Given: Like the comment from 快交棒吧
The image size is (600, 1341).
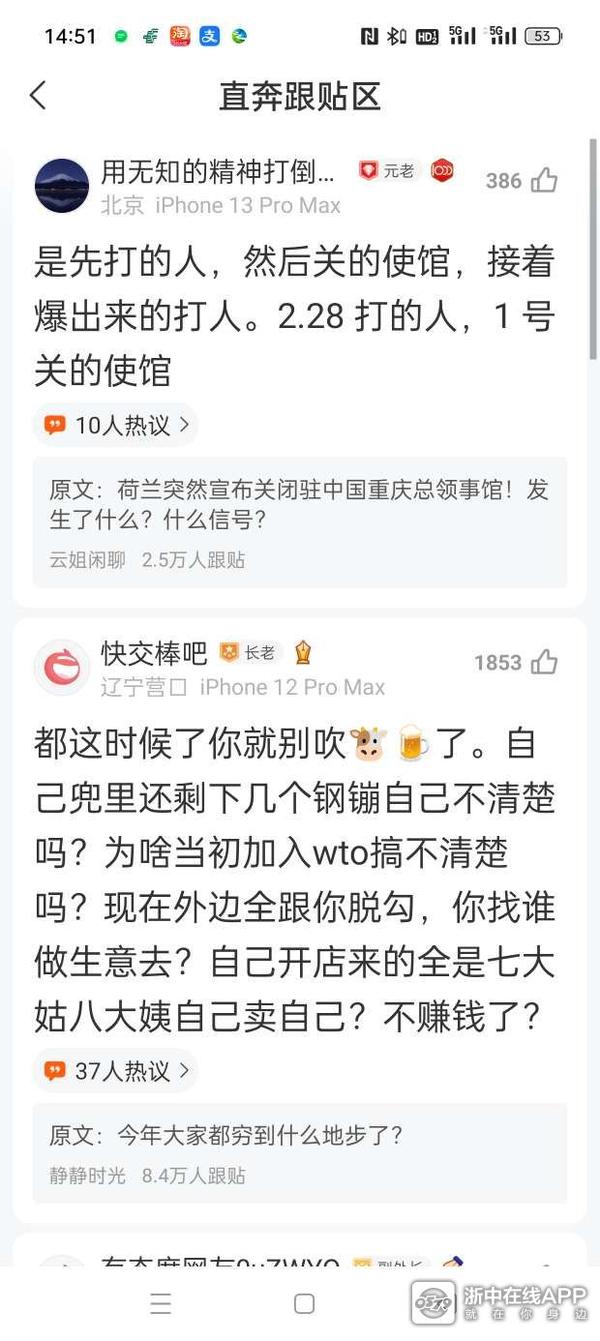Looking at the screenshot, I should click(544, 662).
